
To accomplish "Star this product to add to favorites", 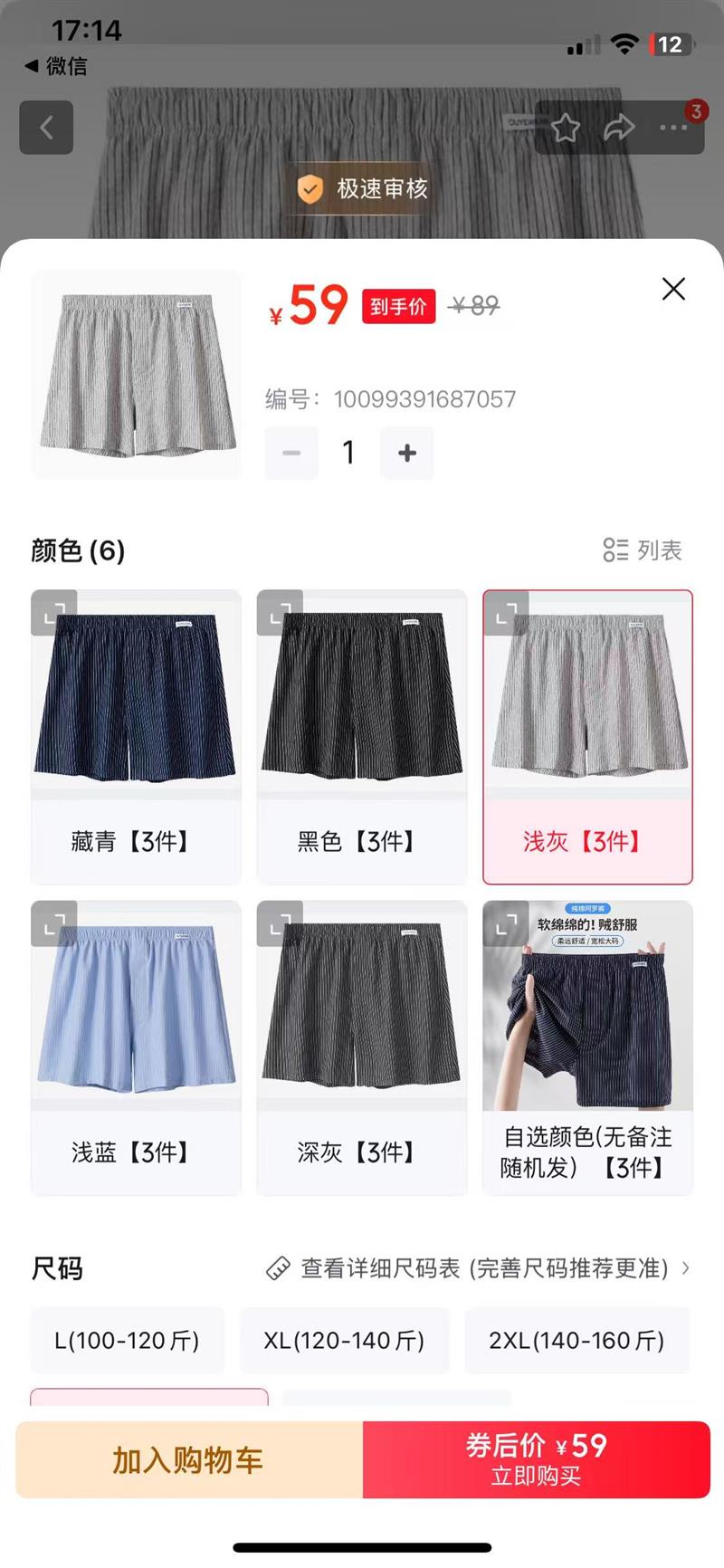I will click(x=566, y=128).
